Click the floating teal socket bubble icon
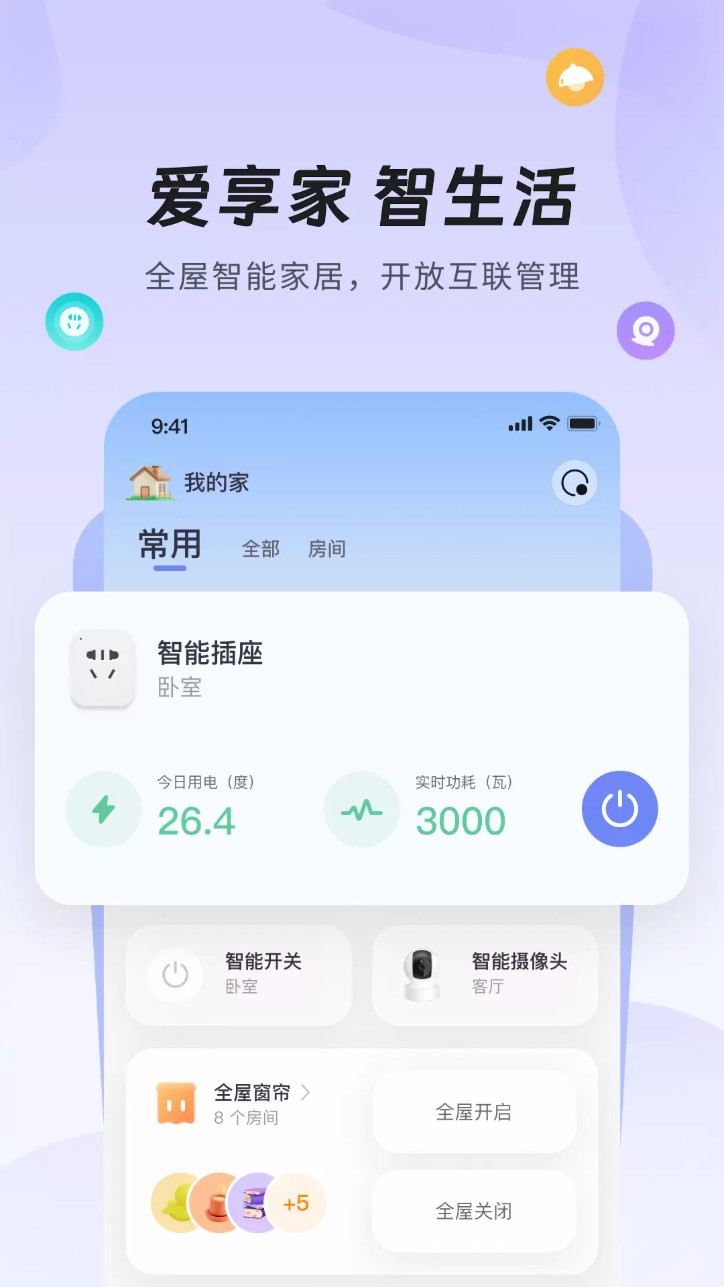 (74, 321)
